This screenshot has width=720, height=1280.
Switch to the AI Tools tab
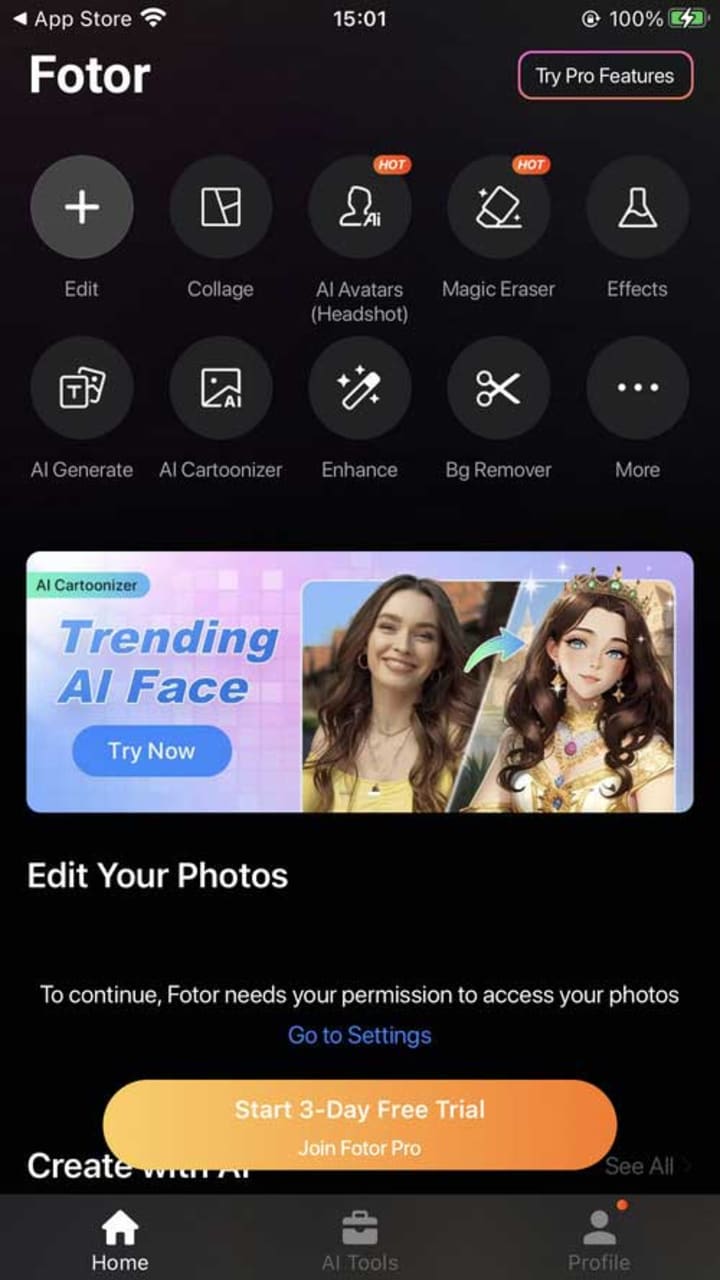[x=360, y=1240]
